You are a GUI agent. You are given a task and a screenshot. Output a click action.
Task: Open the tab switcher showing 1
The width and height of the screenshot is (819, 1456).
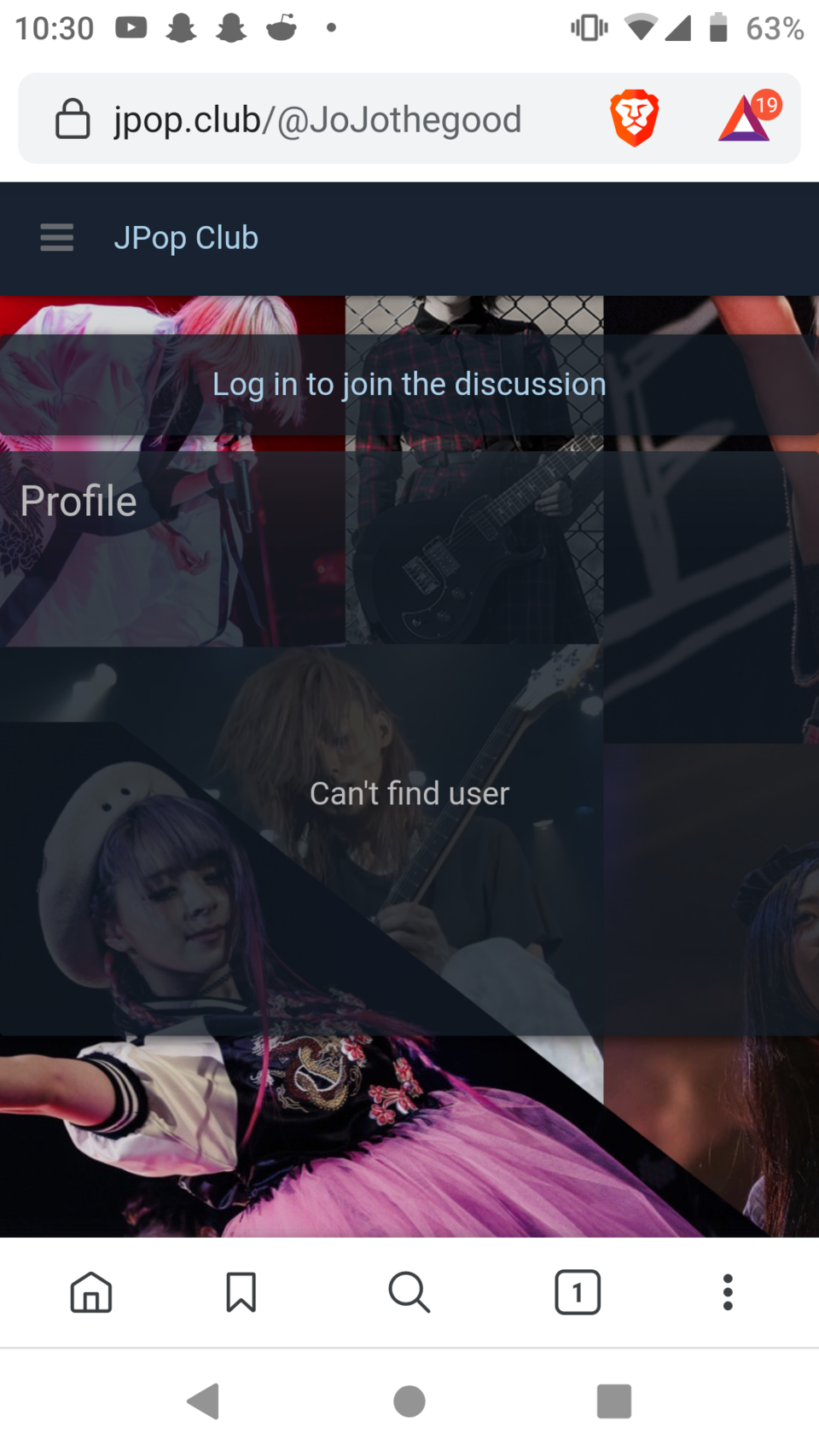[578, 1291]
